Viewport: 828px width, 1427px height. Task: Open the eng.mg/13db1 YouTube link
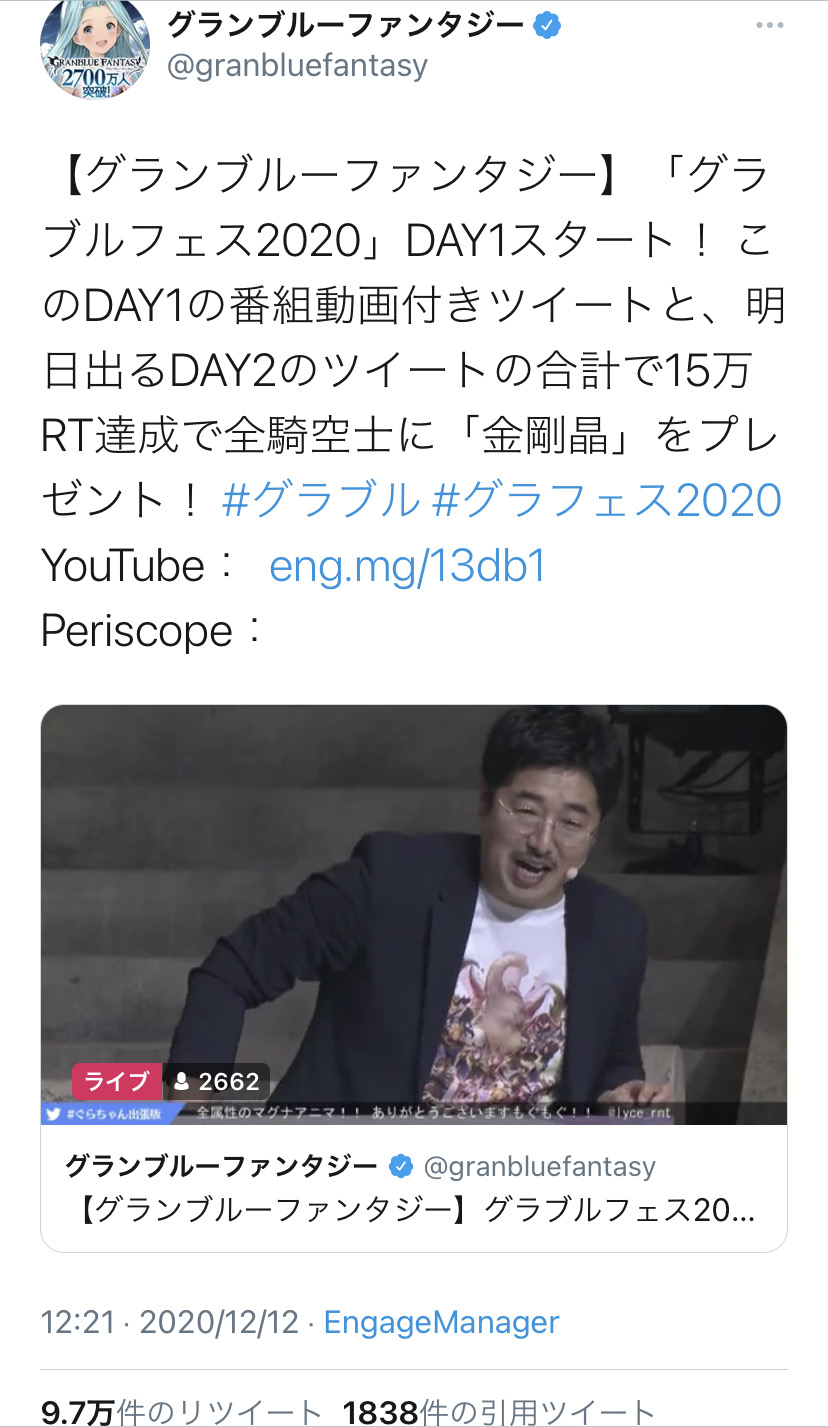[408, 566]
